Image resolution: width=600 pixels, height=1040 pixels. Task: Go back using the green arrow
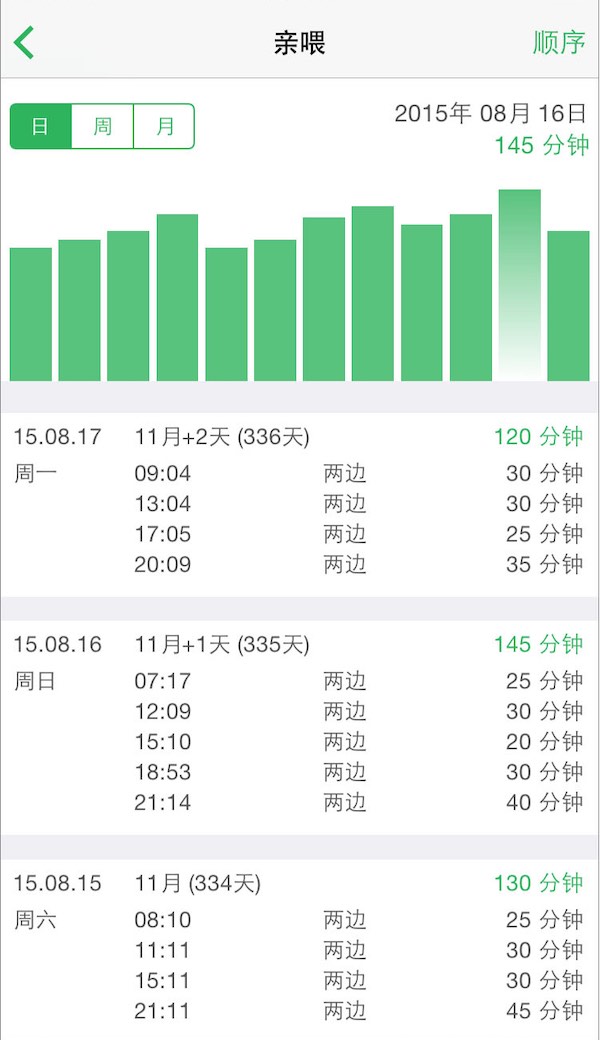(x=24, y=43)
